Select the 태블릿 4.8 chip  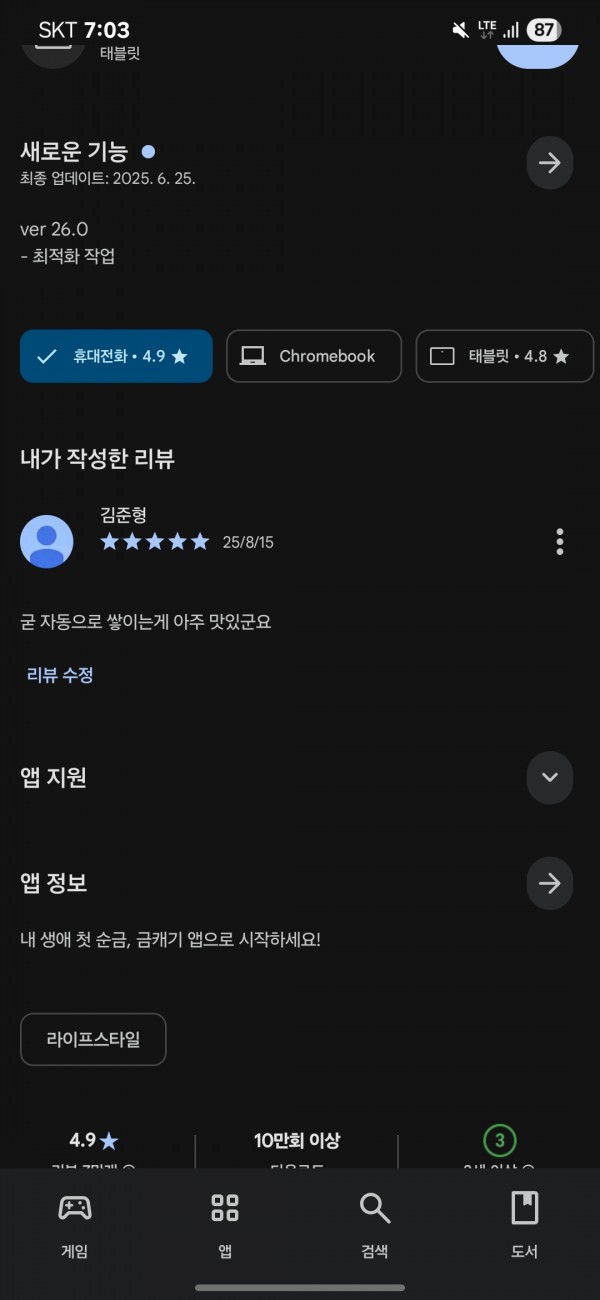[x=505, y=356]
